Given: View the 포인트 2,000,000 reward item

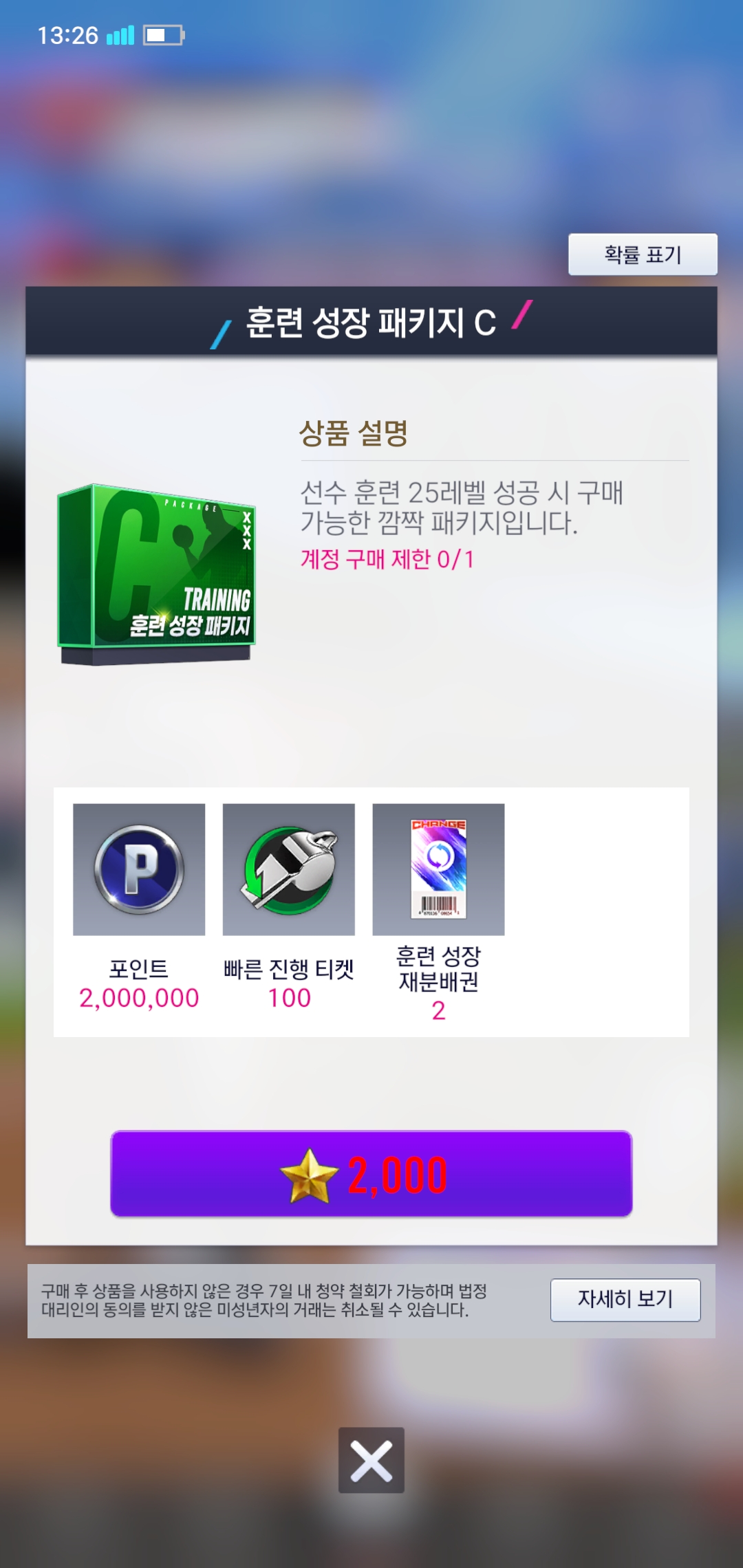Looking at the screenshot, I should pos(139,869).
